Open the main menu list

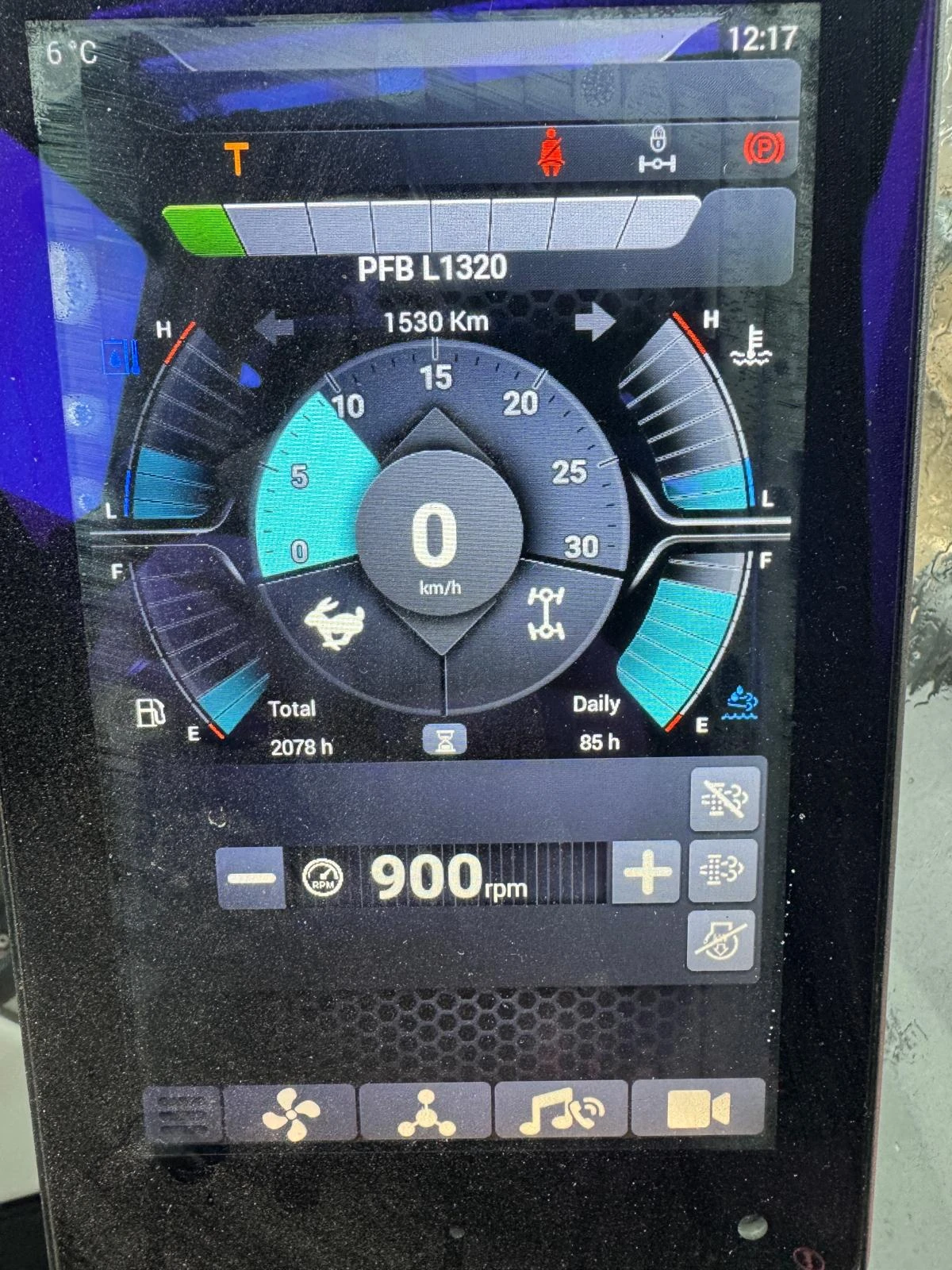pyautogui.click(x=182, y=1114)
